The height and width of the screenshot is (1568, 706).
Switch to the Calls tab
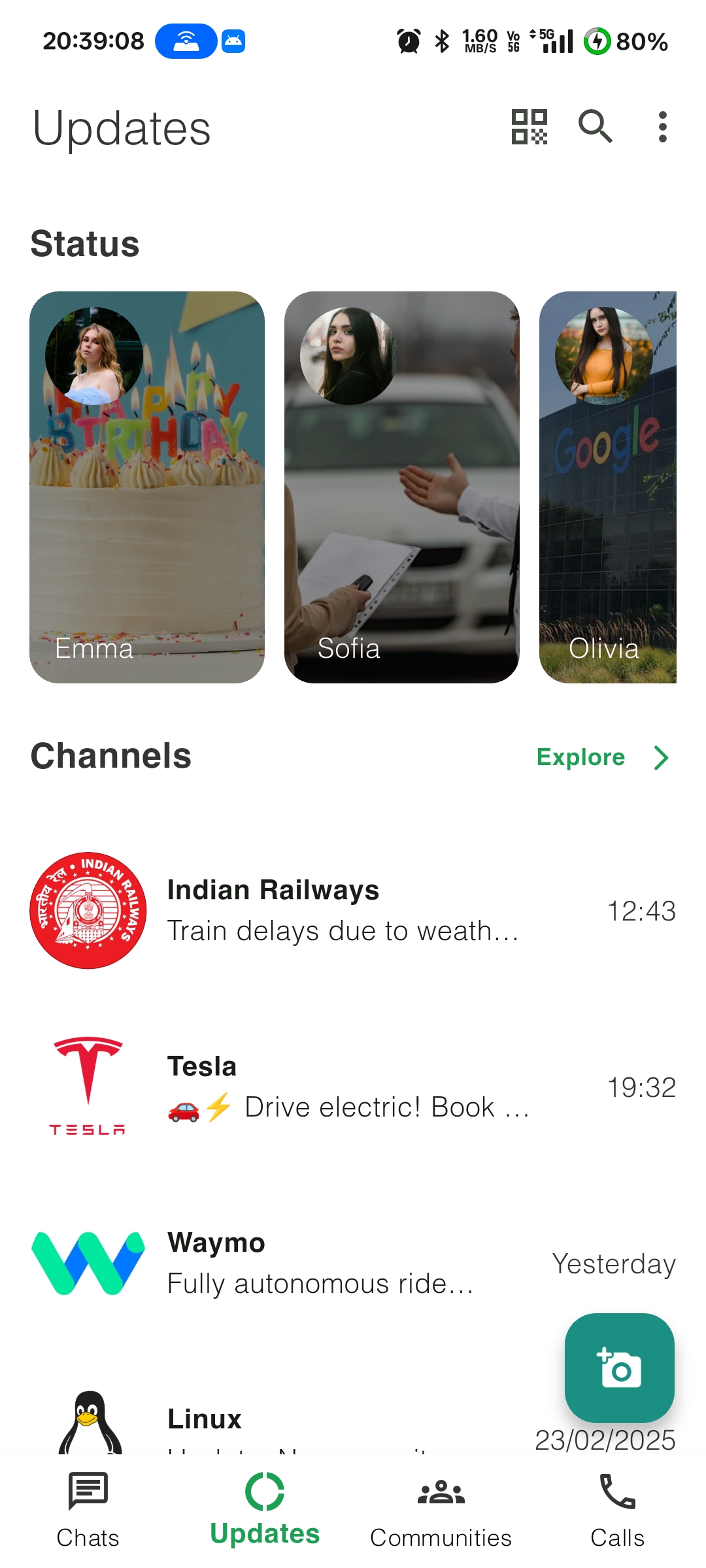617,1510
